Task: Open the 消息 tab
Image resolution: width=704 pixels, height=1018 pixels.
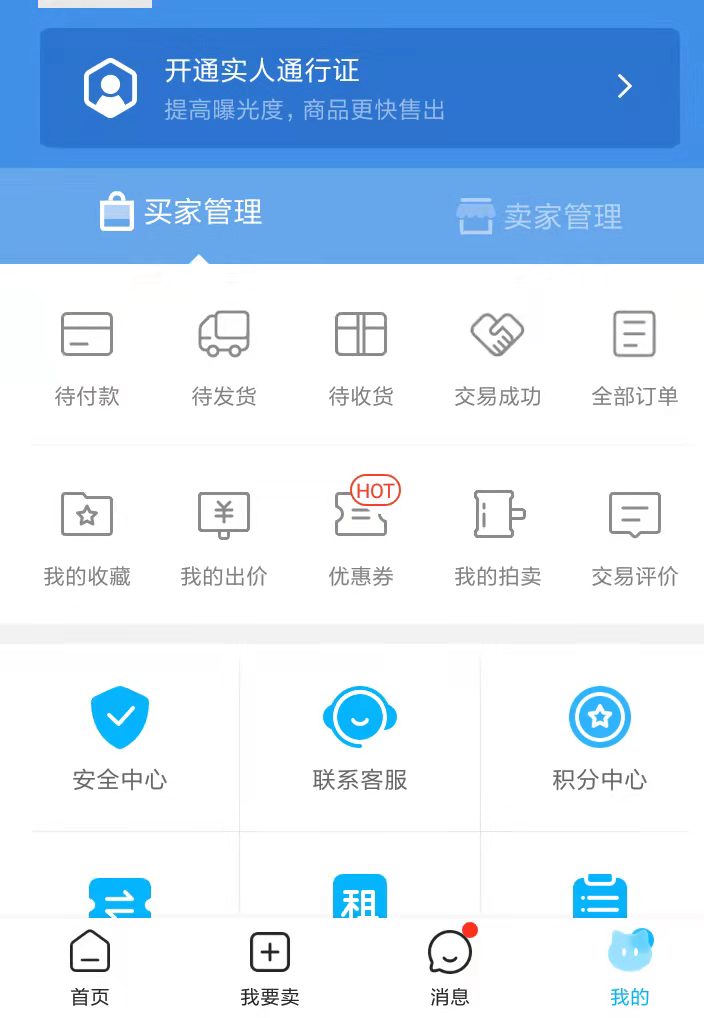Action: pos(450,967)
